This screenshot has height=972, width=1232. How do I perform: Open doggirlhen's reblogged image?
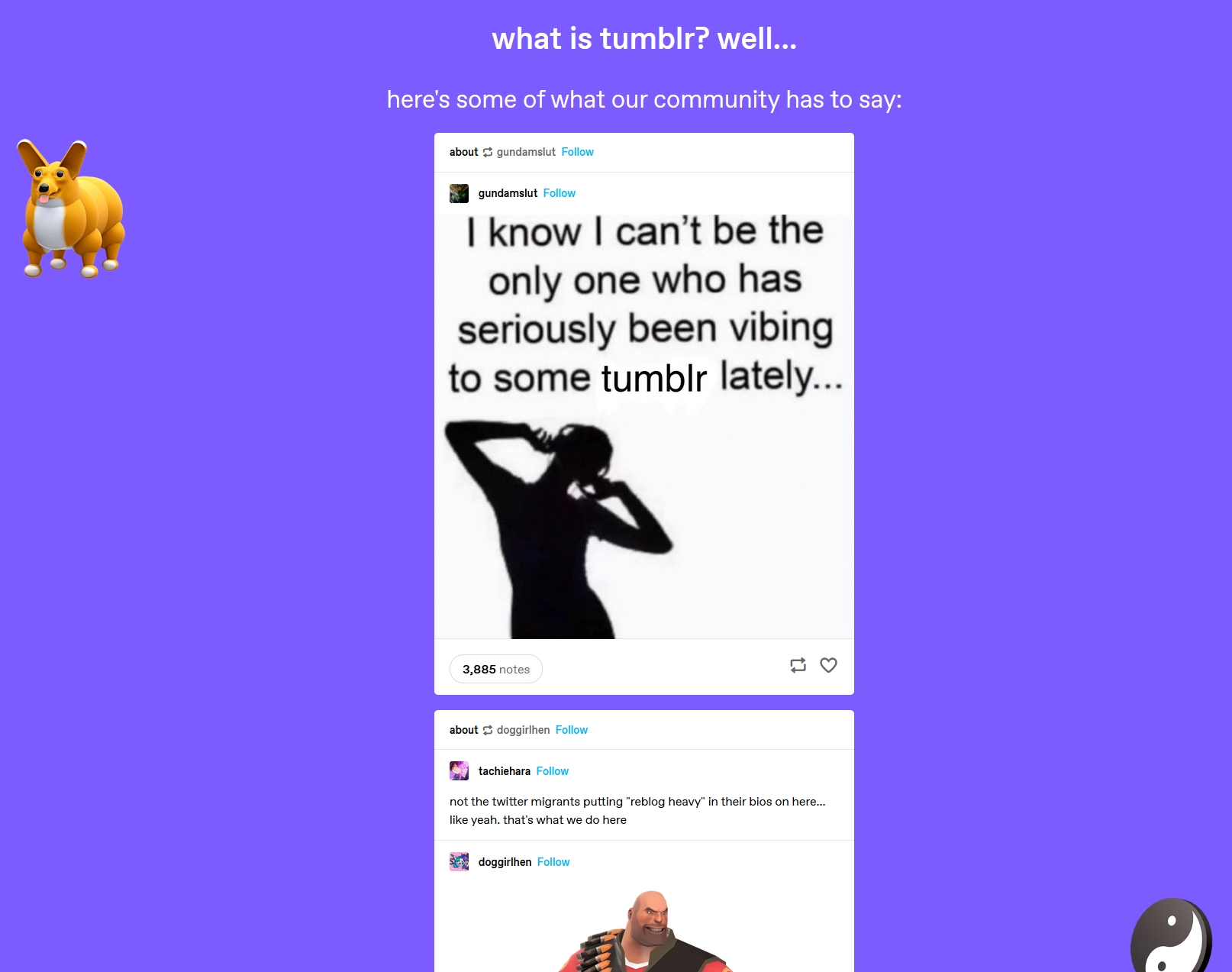point(643,932)
